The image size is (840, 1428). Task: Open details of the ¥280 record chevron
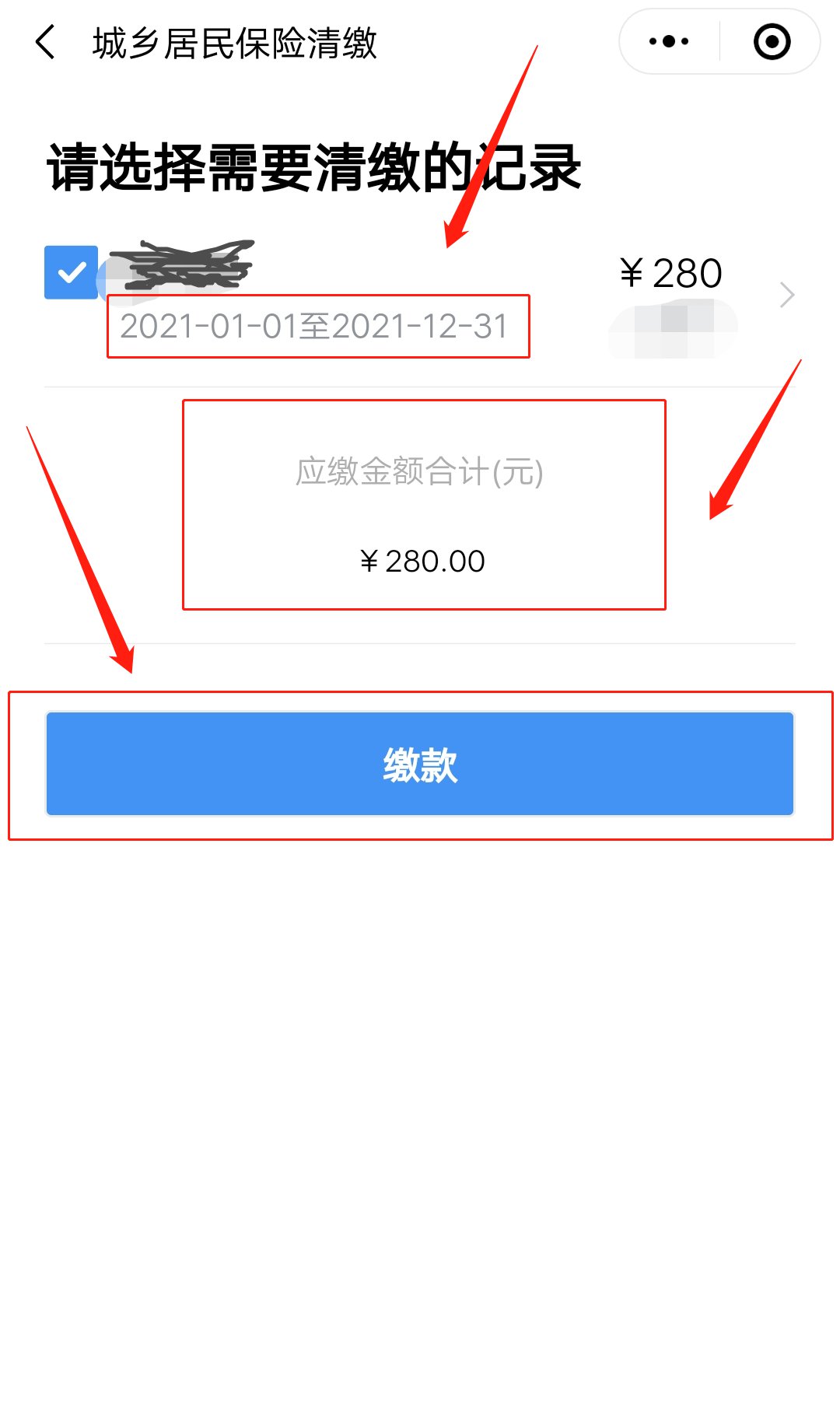(x=786, y=295)
